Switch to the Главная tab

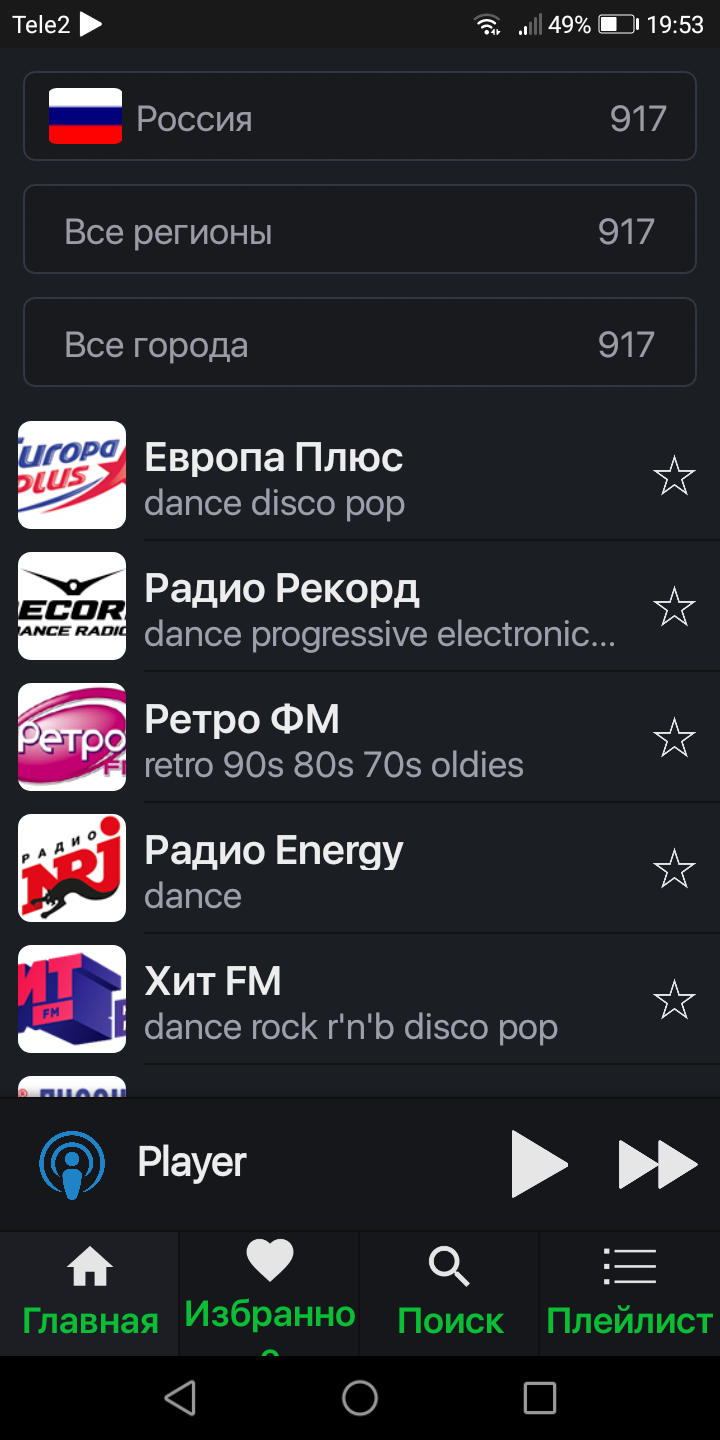[x=90, y=1293]
